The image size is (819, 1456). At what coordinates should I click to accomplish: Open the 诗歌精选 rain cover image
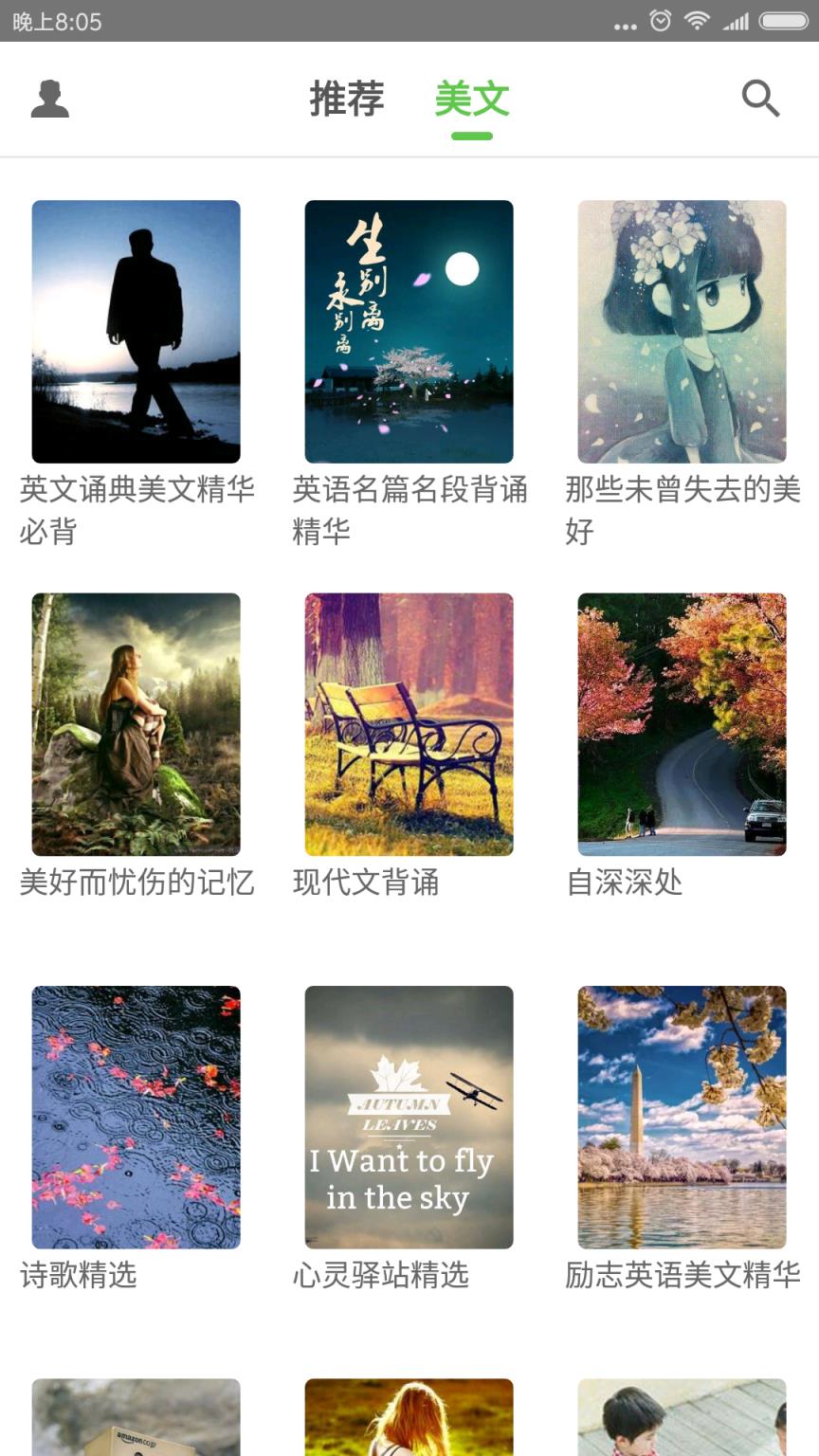click(x=136, y=1118)
